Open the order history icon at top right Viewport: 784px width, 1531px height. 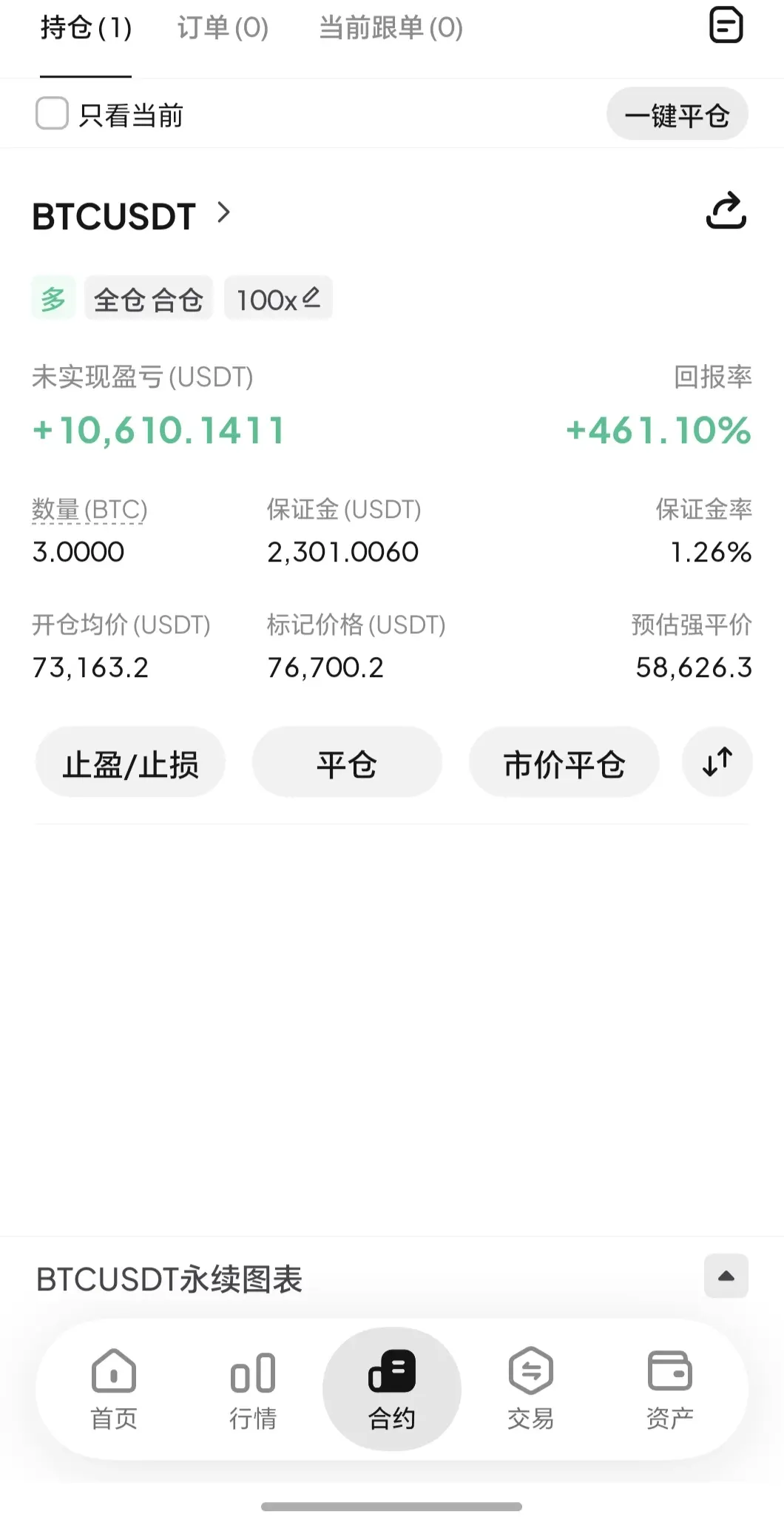[726, 26]
